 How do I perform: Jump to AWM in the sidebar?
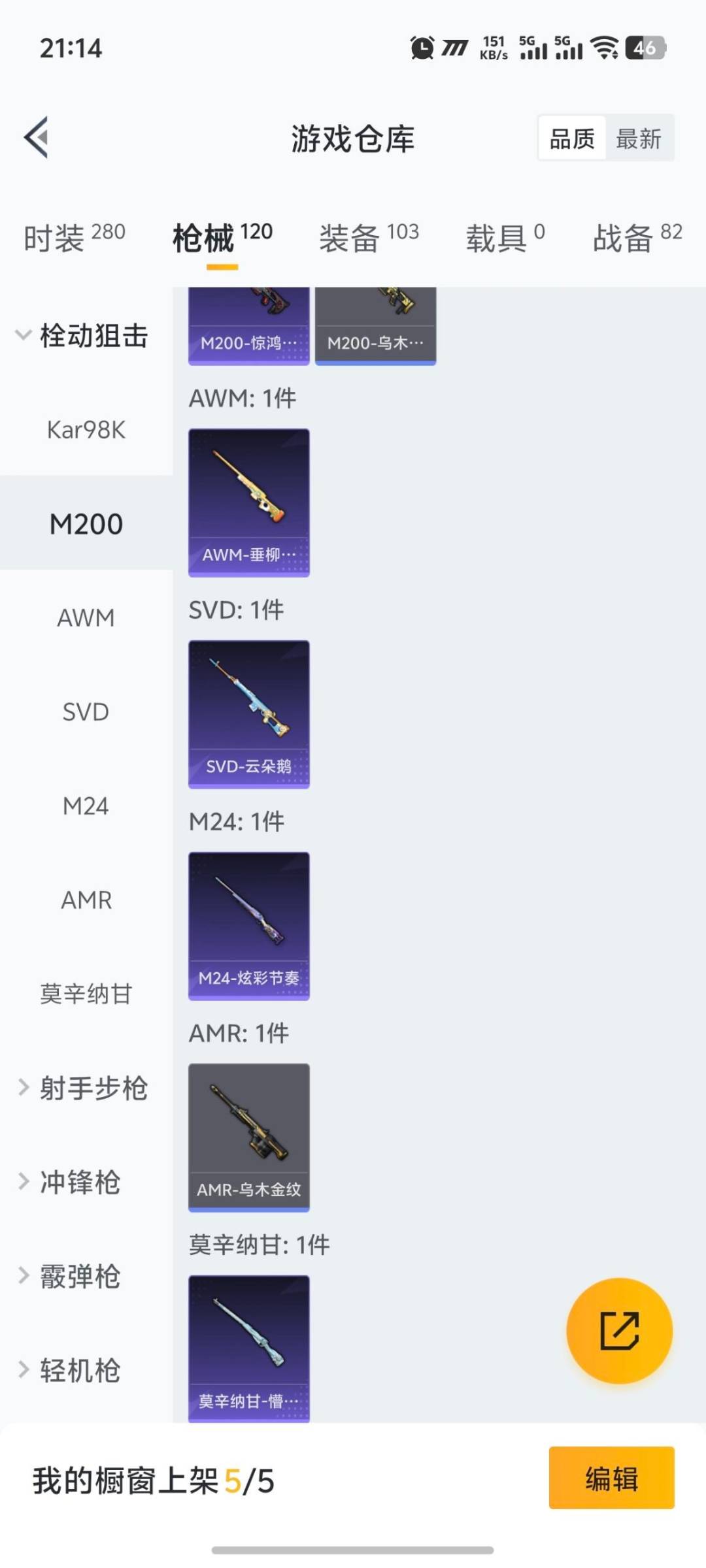coord(86,618)
